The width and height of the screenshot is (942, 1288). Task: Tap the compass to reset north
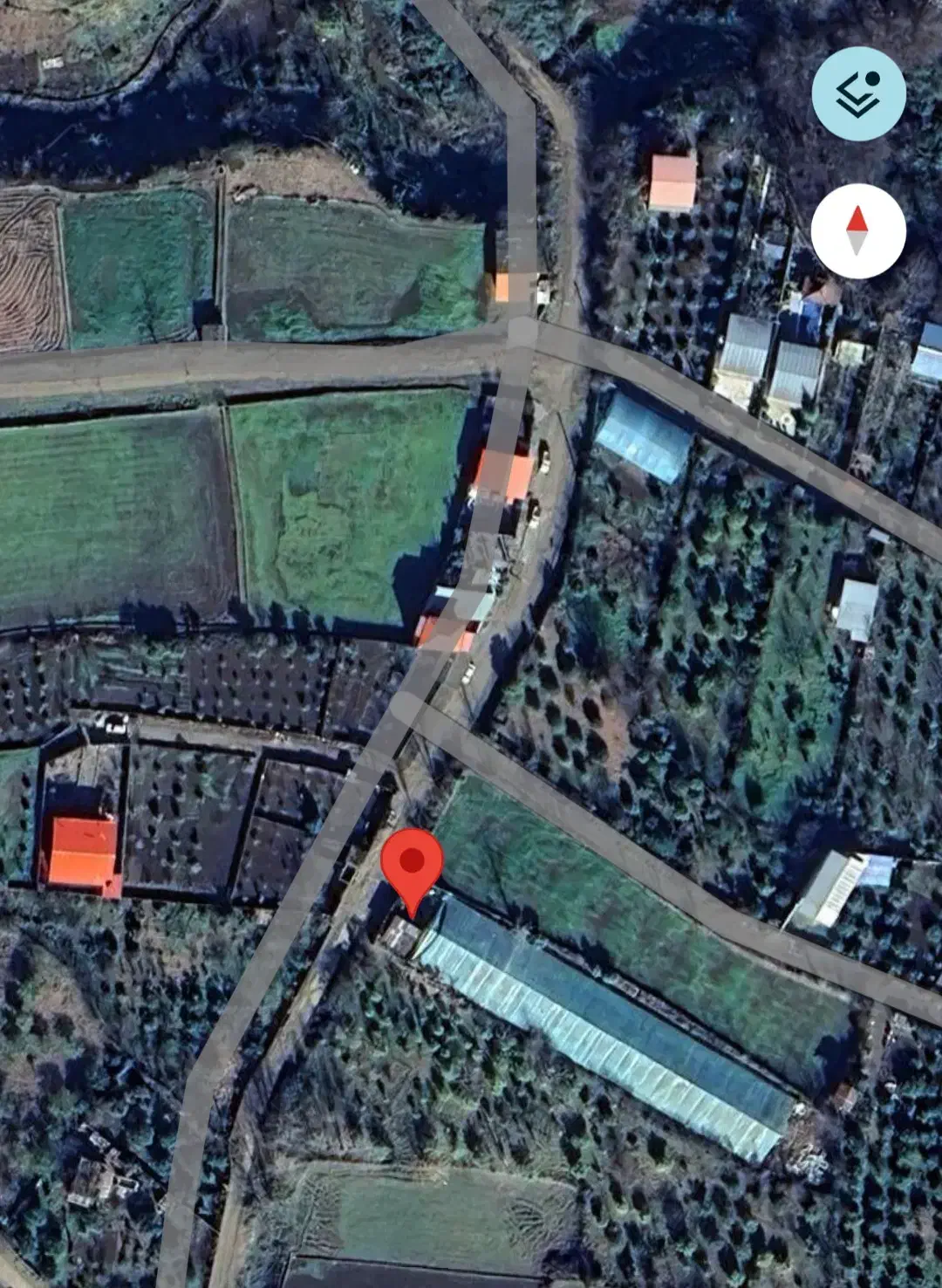pyautogui.click(x=858, y=231)
